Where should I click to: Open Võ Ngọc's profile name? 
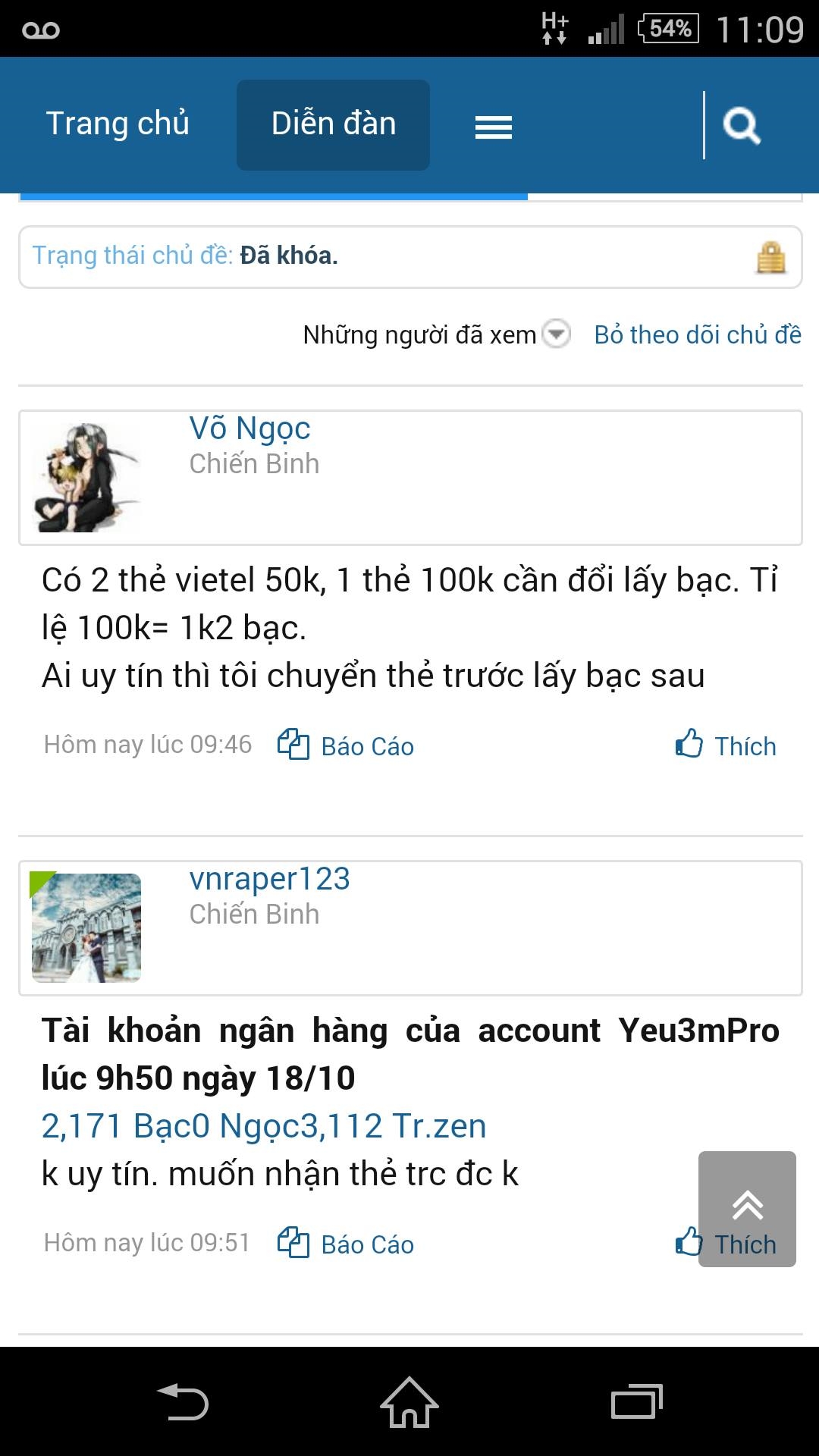coord(249,428)
